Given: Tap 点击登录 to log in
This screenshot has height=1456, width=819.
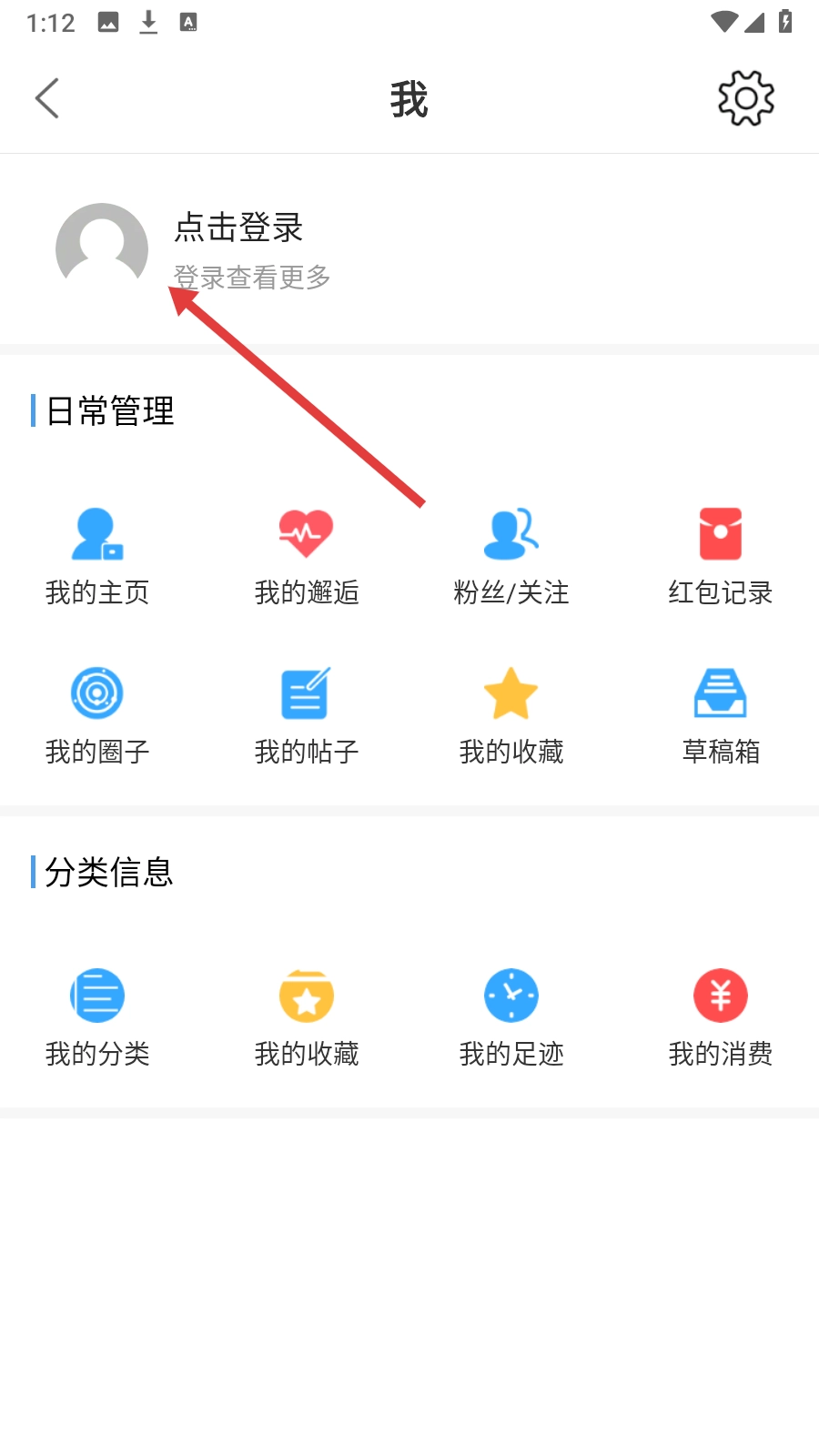Looking at the screenshot, I should [238, 227].
